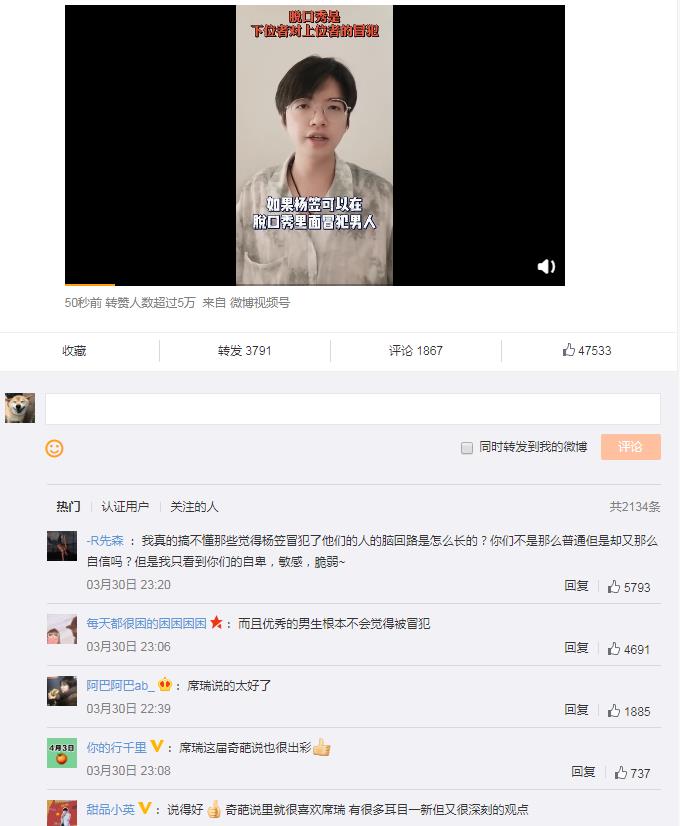Switch to the 认证用户 tab

pyautogui.click(x=125, y=507)
